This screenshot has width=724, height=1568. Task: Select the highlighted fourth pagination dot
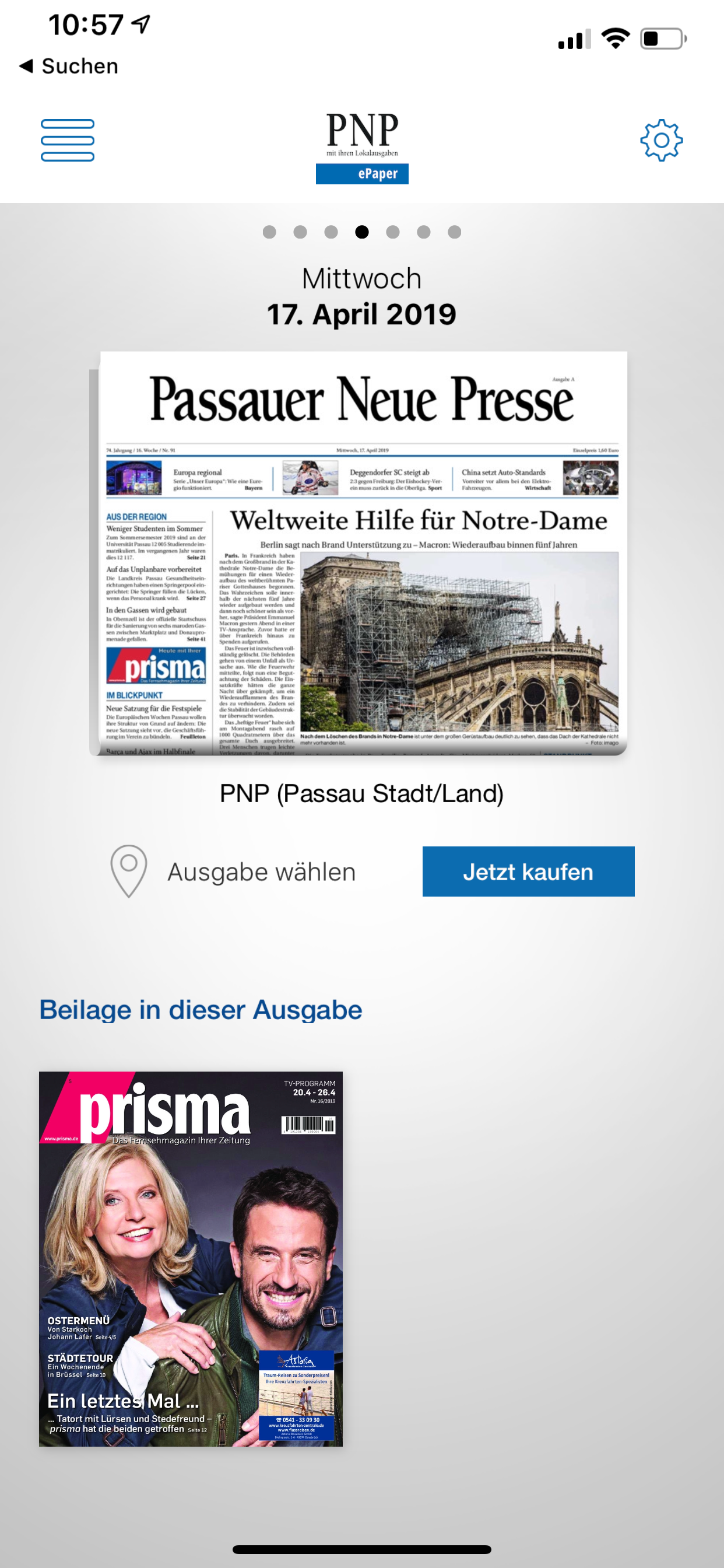[x=362, y=232]
